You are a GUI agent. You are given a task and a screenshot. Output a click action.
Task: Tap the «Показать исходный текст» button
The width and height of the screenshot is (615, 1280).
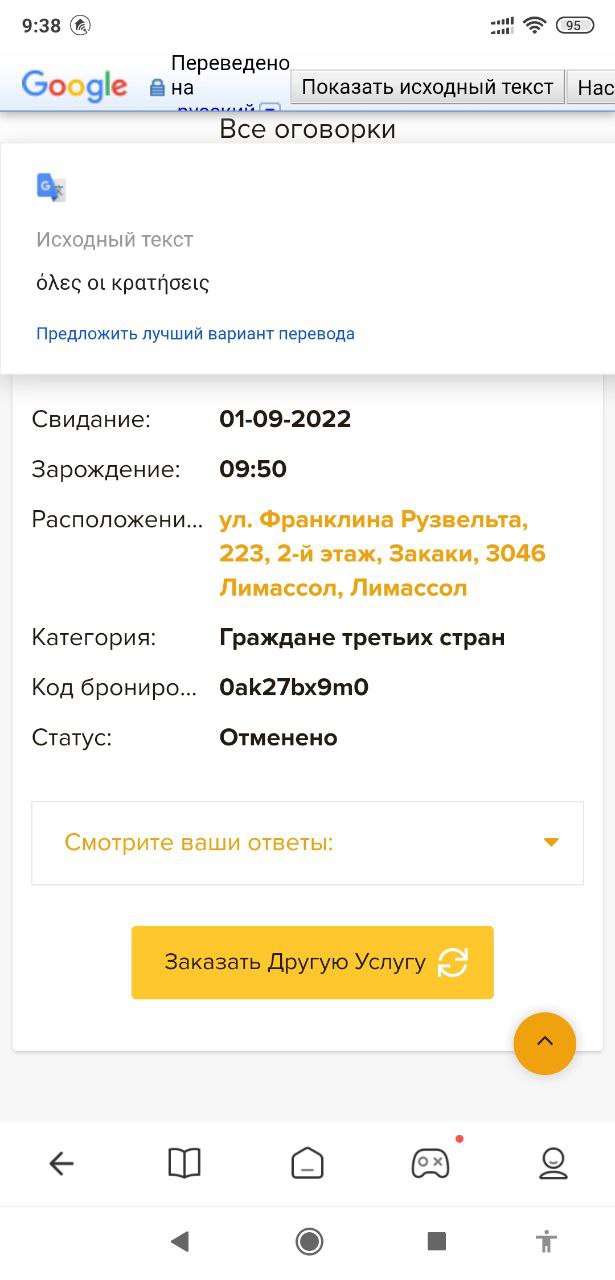[x=427, y=87]
